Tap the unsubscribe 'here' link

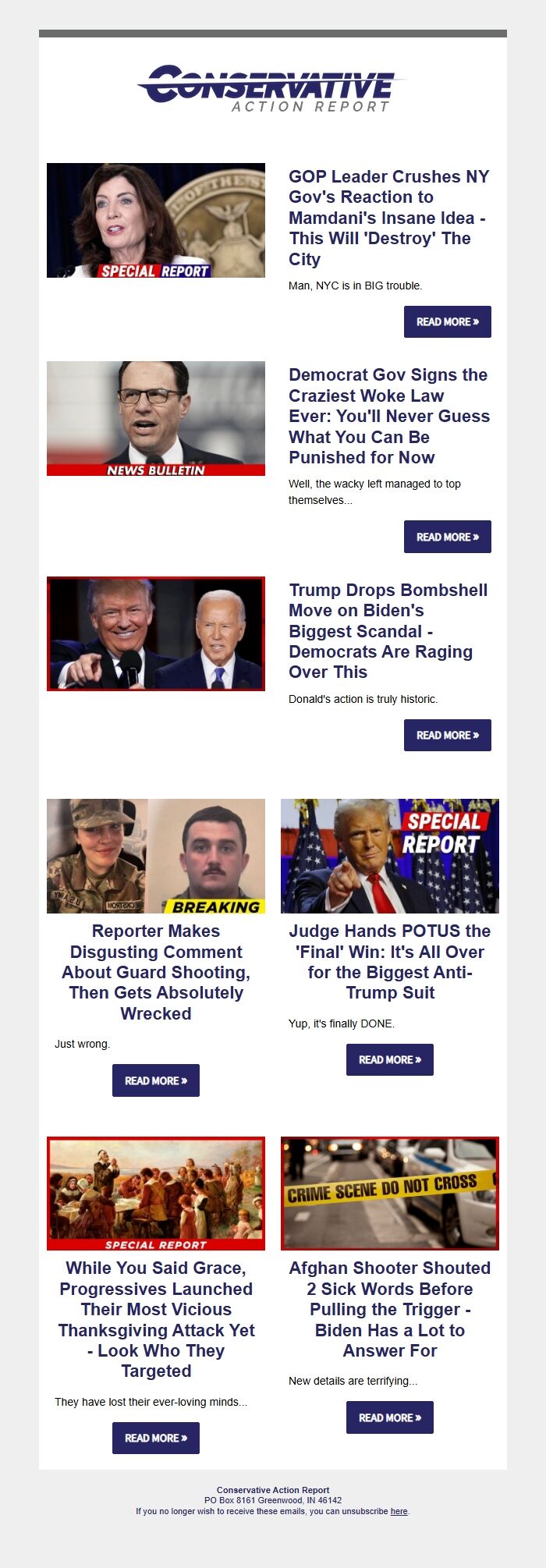coord(399,1511)
